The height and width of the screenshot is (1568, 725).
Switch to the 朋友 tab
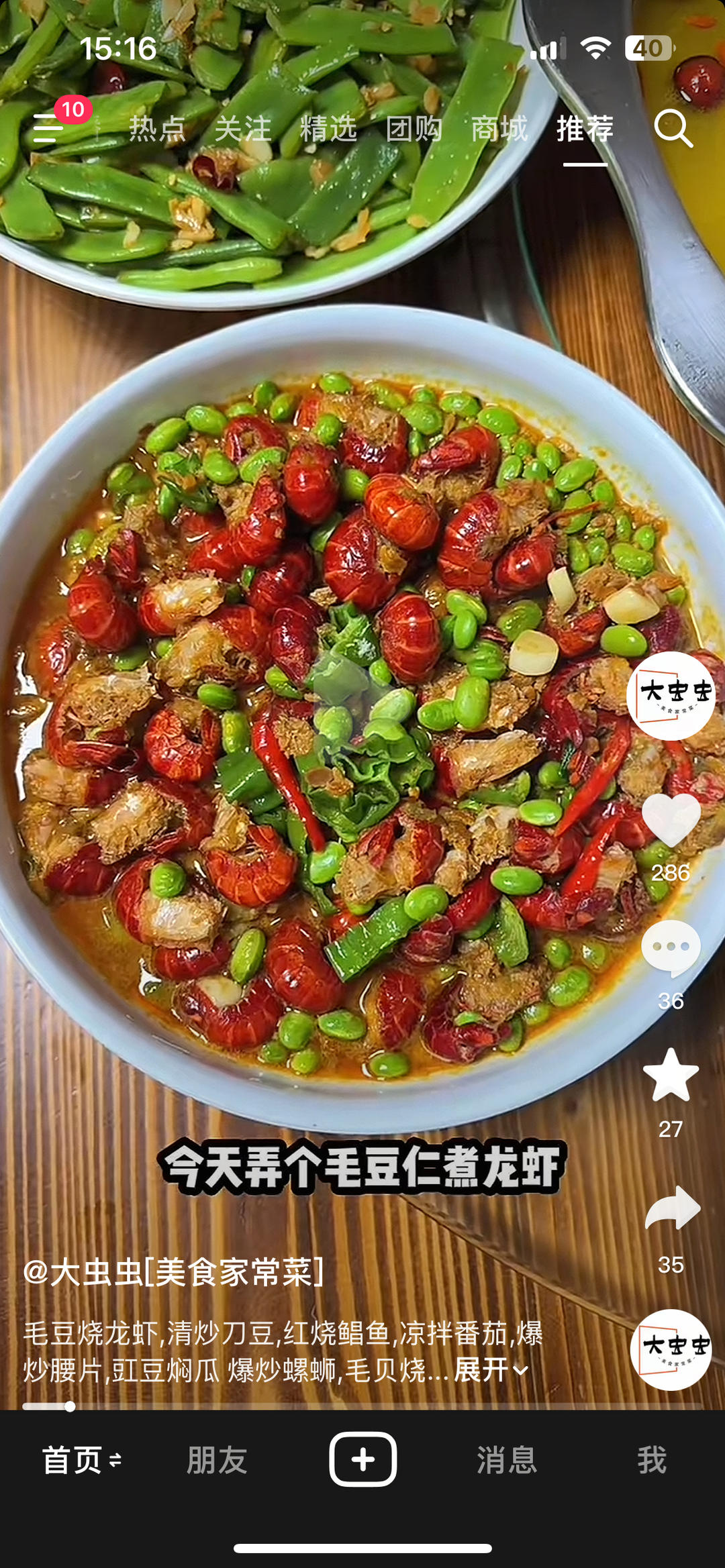(217, 1460)
